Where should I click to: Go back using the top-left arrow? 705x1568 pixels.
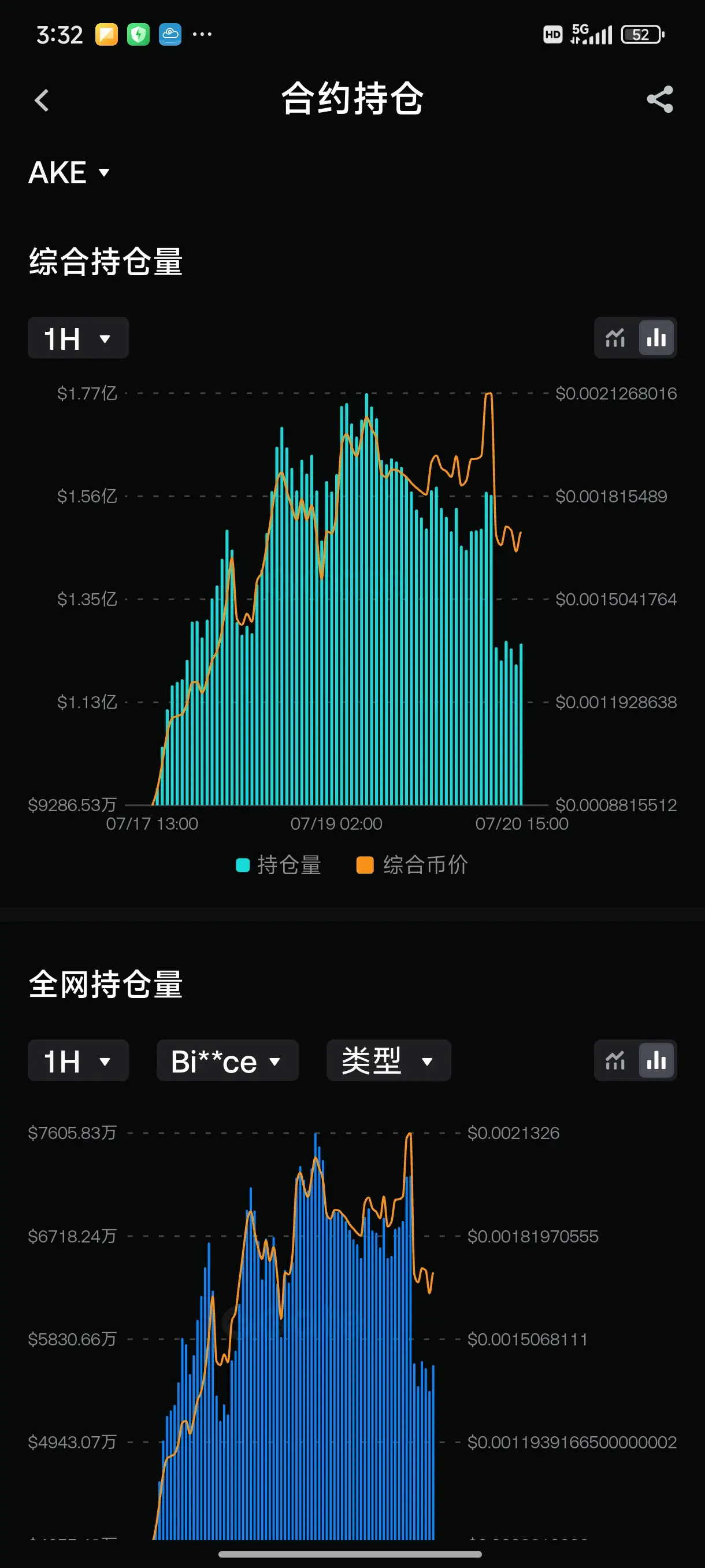[42, 100]
